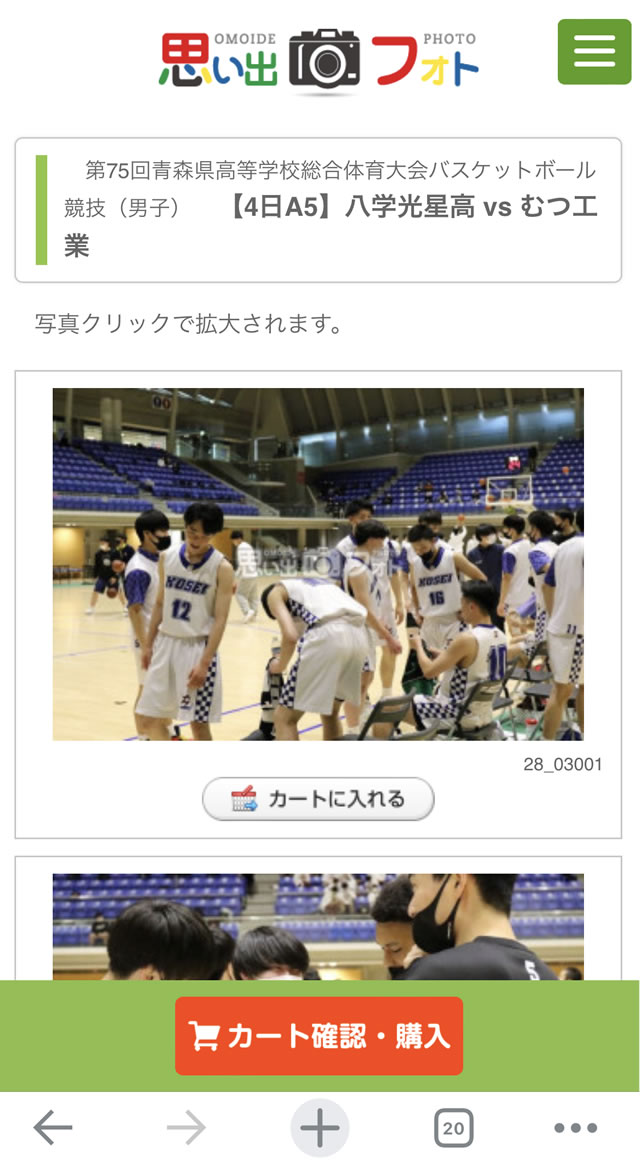Go back in the browser
640x1169 pixels.
[x=53, y=1128]
